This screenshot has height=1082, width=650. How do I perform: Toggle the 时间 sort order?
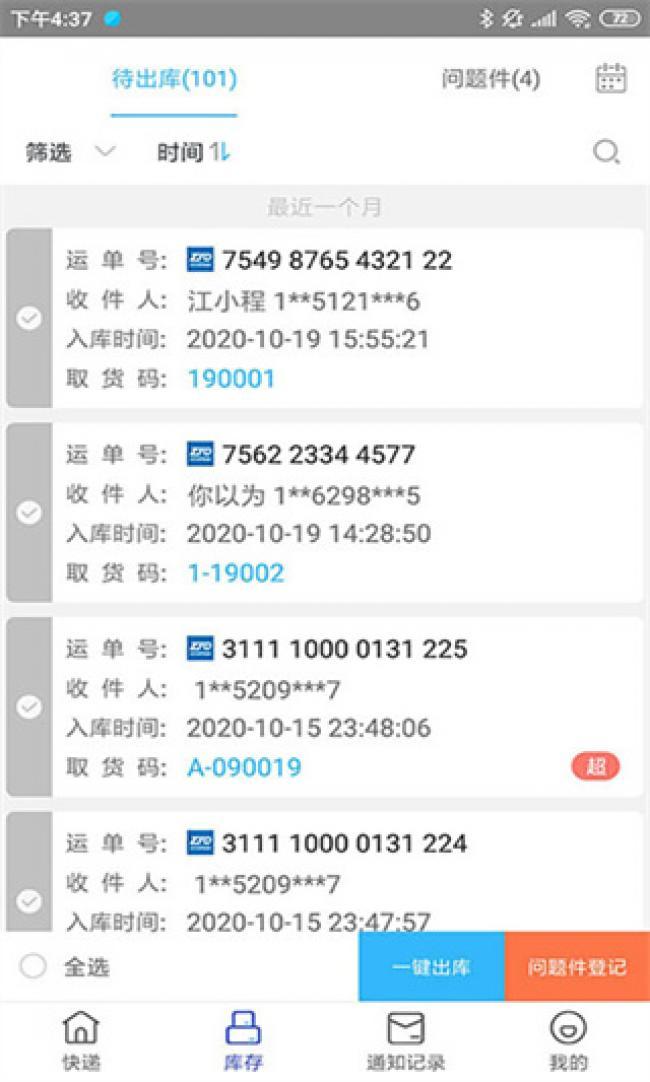tap(194, 153)
